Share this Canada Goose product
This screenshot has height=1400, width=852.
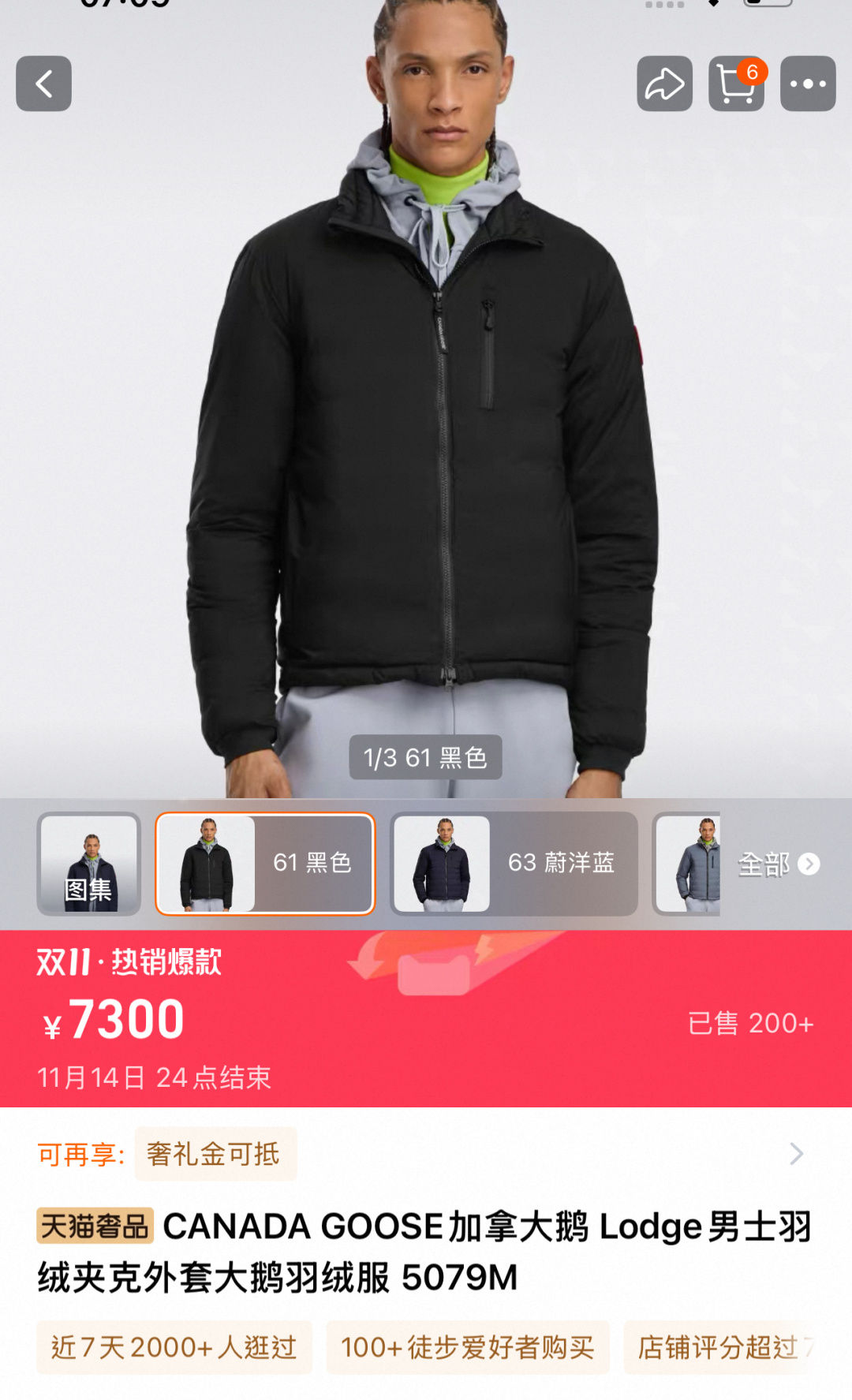click(665, 84)
